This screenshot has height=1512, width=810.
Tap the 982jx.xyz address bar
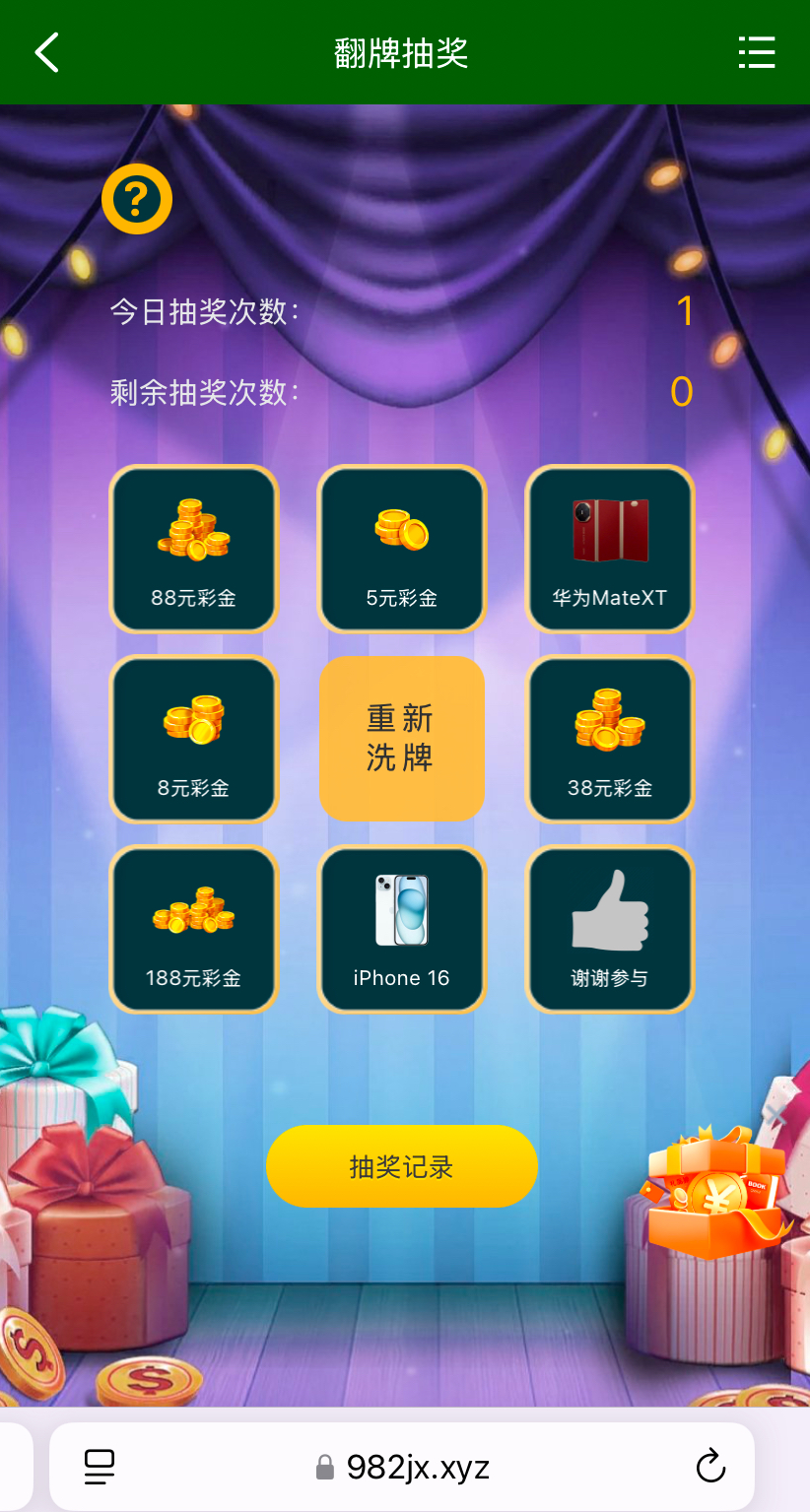click(403, 1467)
